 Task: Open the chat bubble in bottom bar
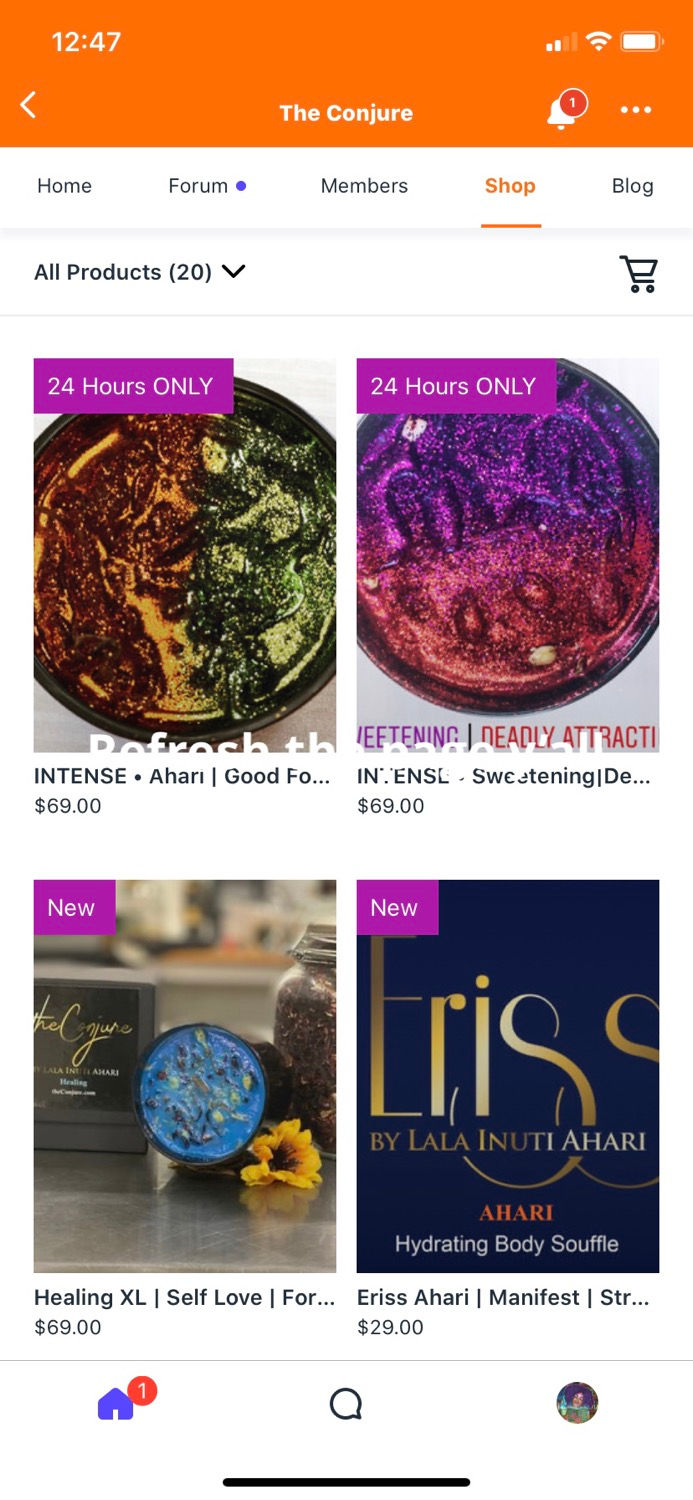pos(346,1404)
